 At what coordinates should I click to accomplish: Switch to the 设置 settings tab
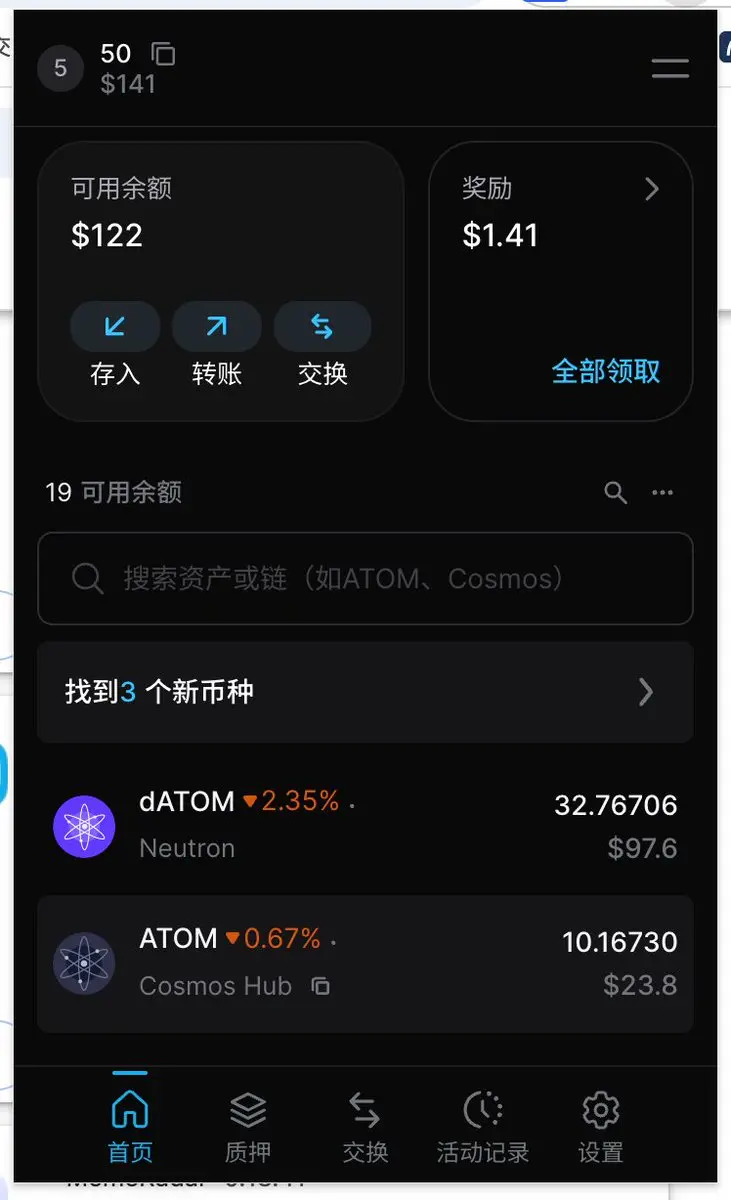coord(600,1126)
